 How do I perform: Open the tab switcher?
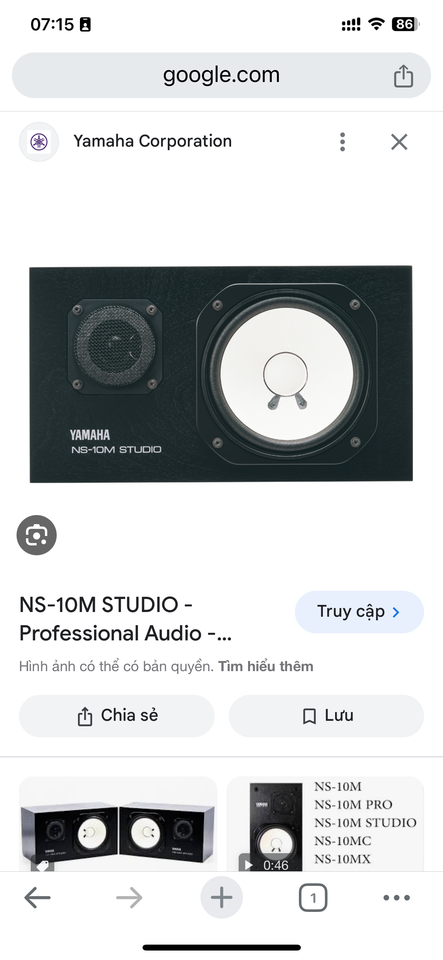[313, 898]
